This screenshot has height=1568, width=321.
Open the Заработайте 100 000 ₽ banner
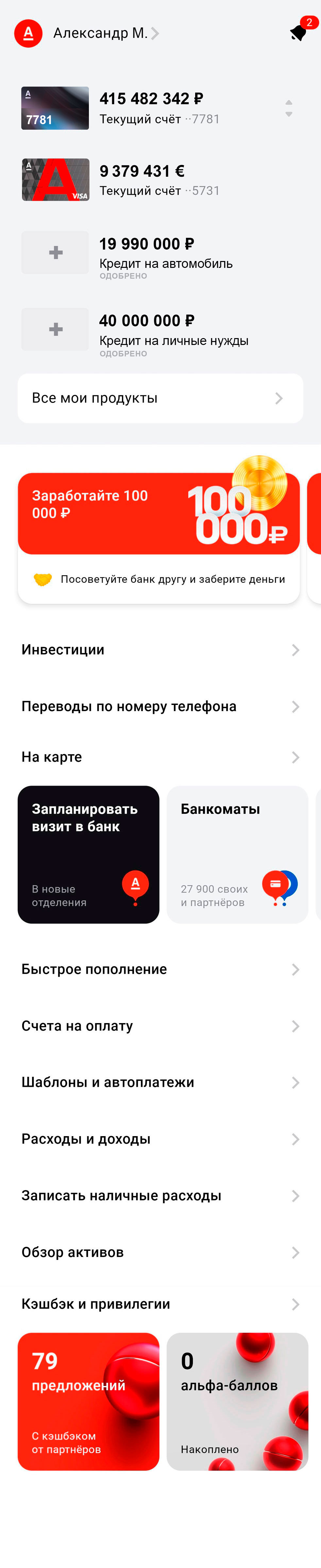click(x=158, y=513)
